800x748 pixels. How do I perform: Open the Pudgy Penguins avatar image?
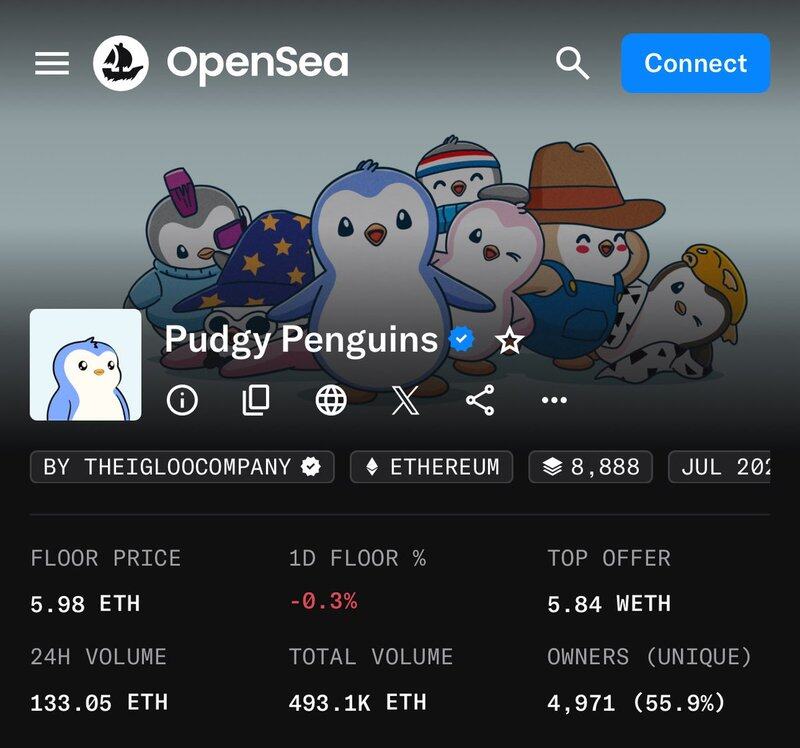coord(86,365)
